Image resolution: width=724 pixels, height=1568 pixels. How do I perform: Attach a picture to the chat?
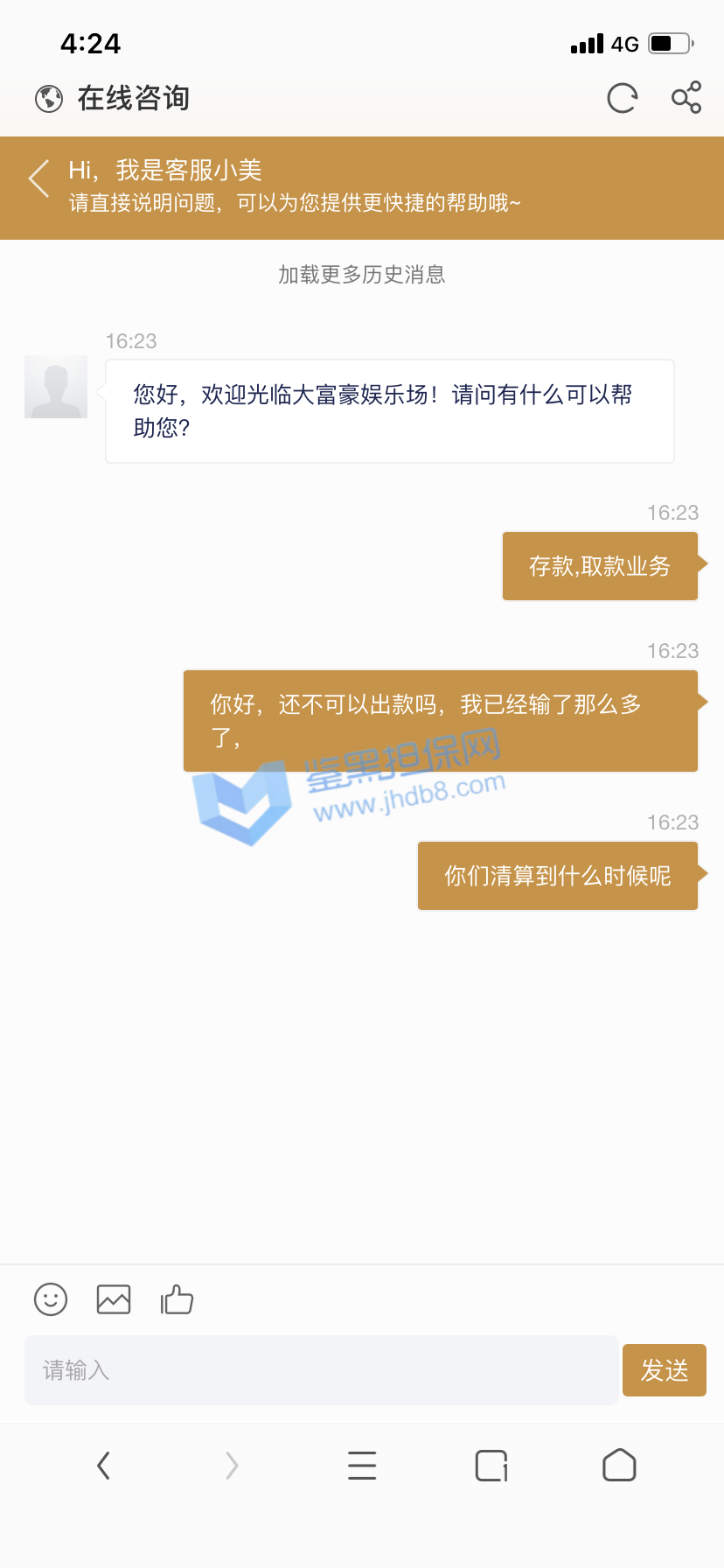[x=114, y=1299]
